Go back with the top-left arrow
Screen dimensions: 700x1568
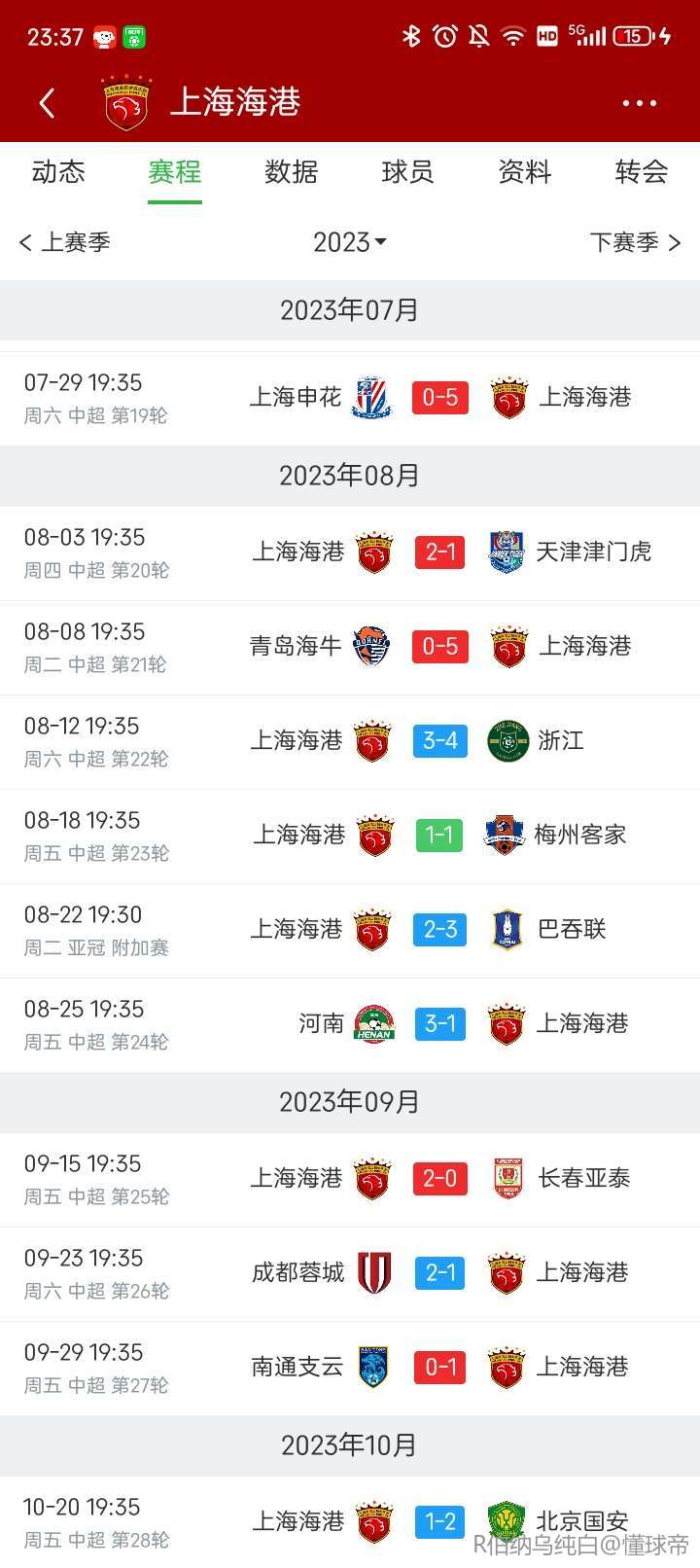point(47,103)
